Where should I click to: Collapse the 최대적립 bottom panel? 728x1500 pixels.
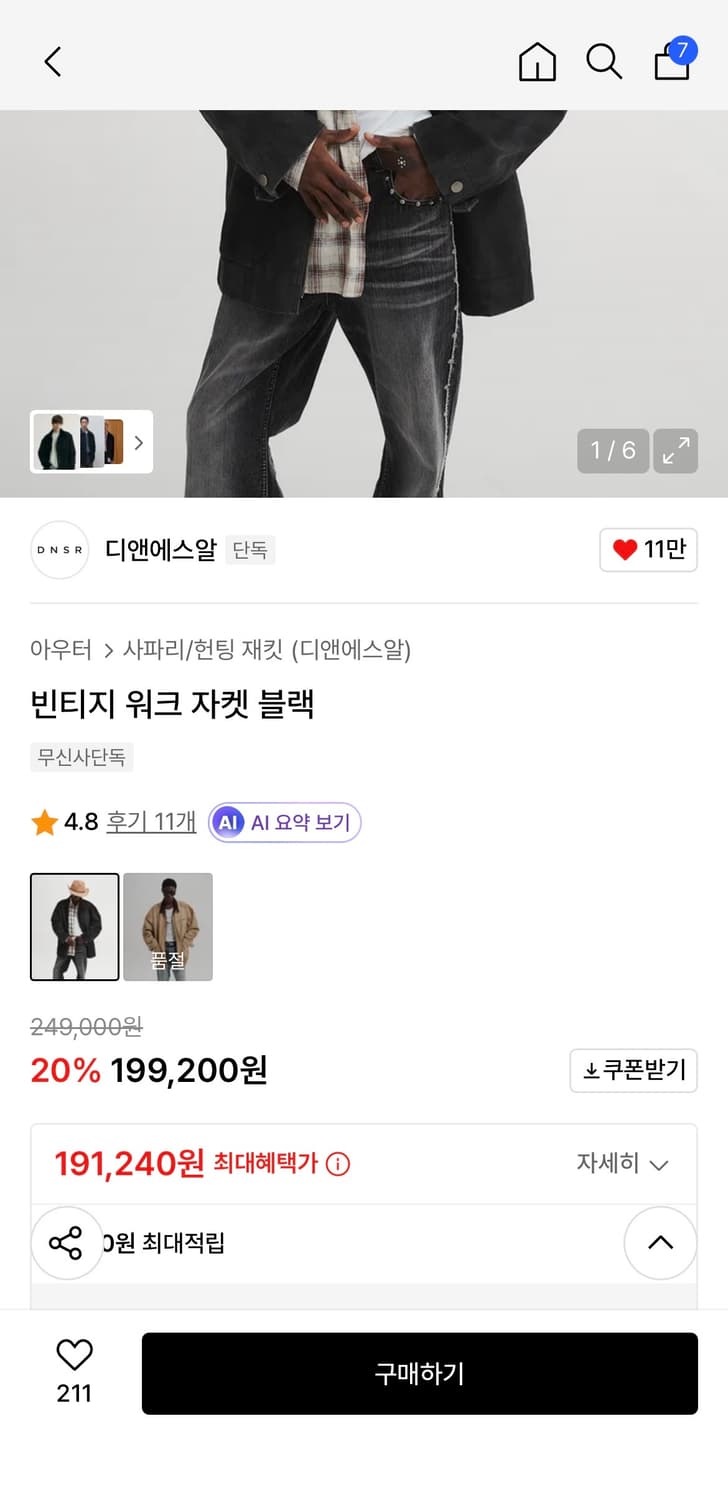pyautogui.click(x=659, y=1243)
